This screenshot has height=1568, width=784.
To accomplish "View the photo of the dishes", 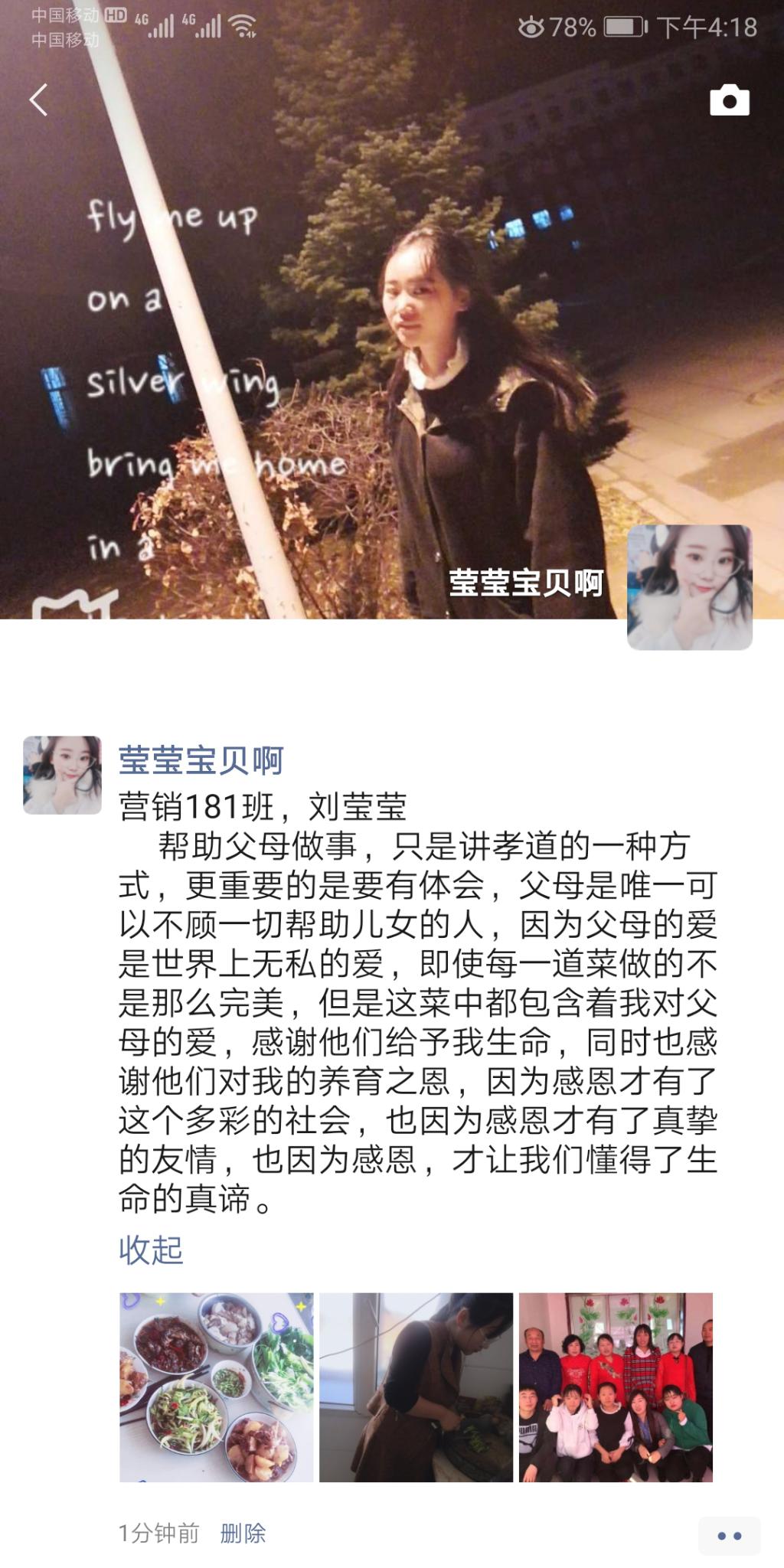I will pyautogui.click(x=216, y=1387).
